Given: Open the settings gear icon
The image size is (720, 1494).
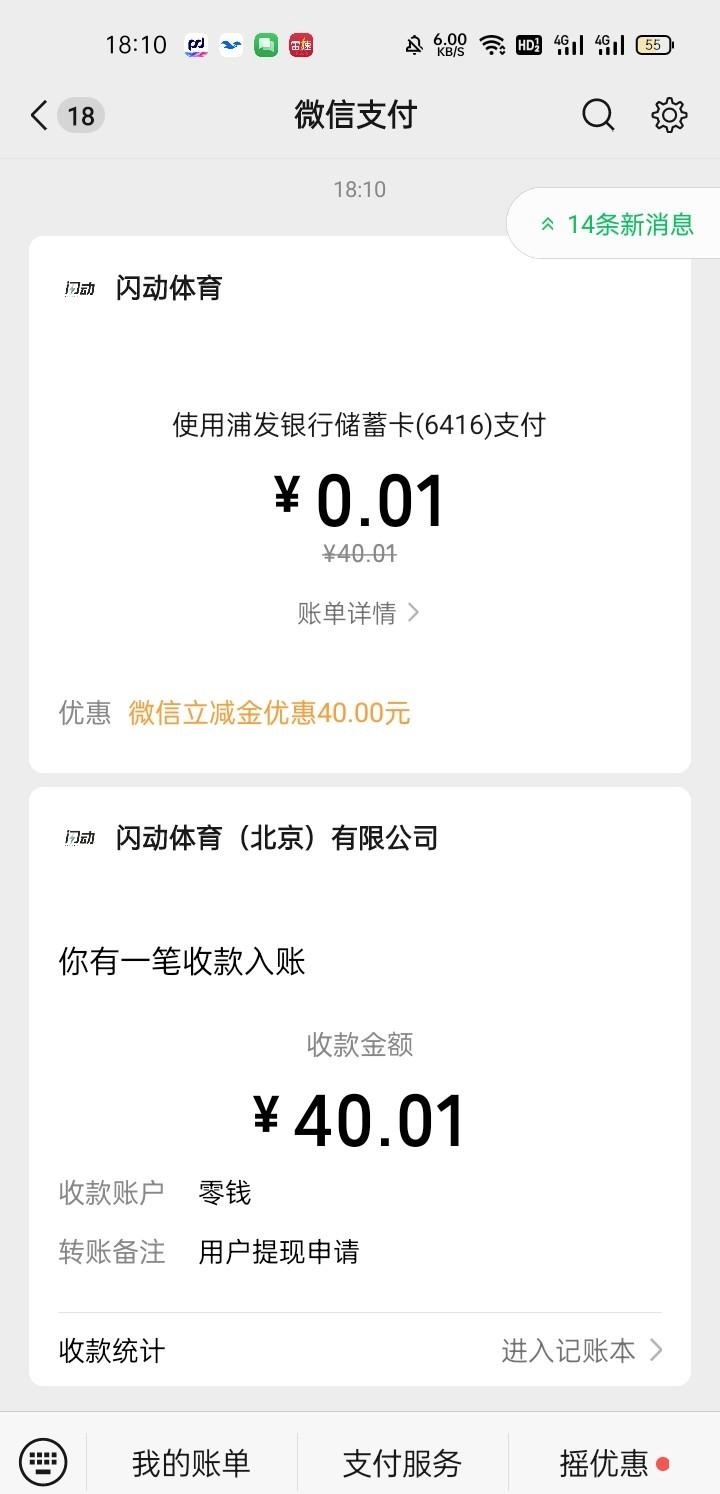Looking at the screenshot, I should (x=669, y=116).
